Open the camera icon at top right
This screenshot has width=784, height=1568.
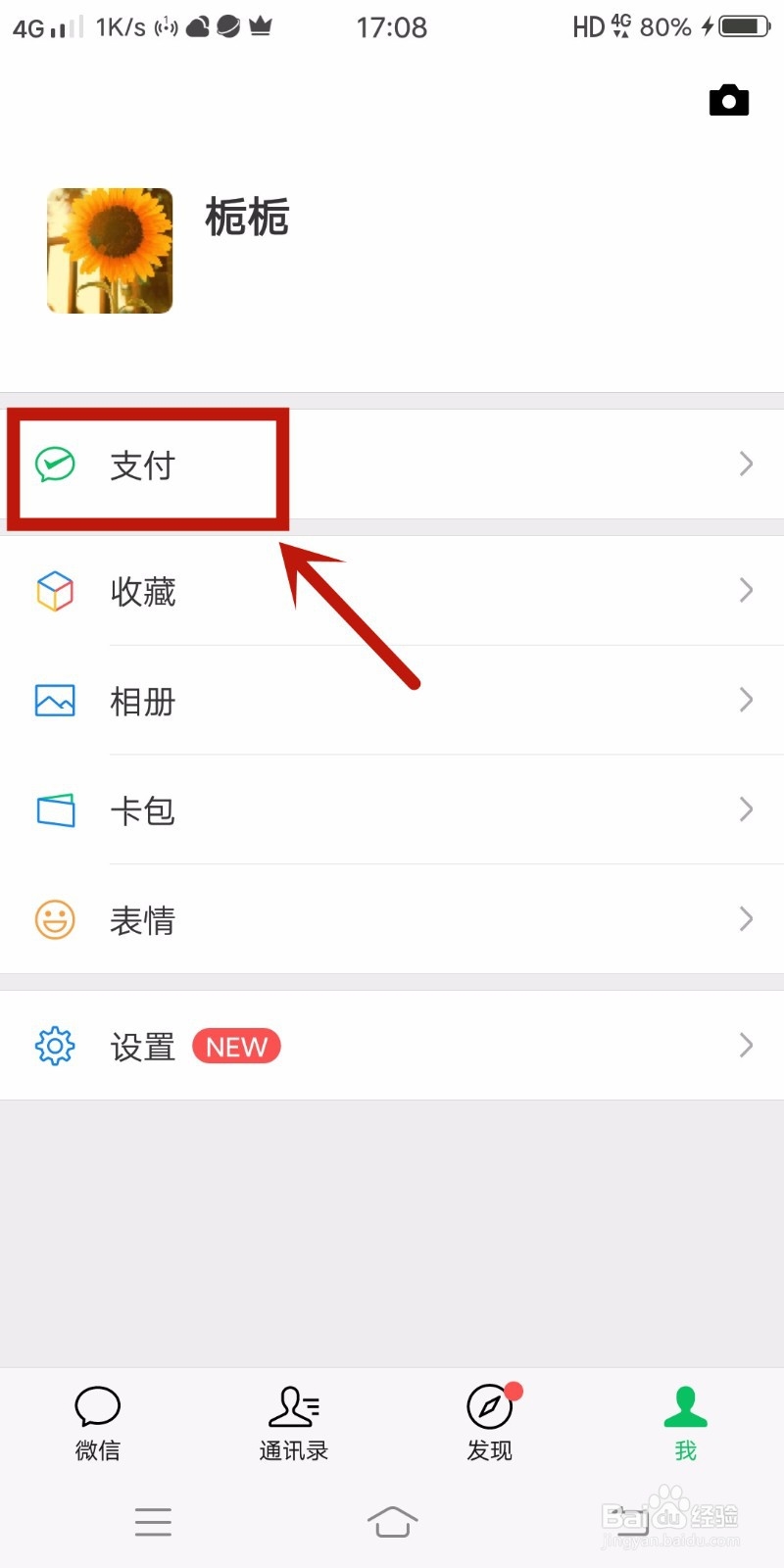(729, 99)
